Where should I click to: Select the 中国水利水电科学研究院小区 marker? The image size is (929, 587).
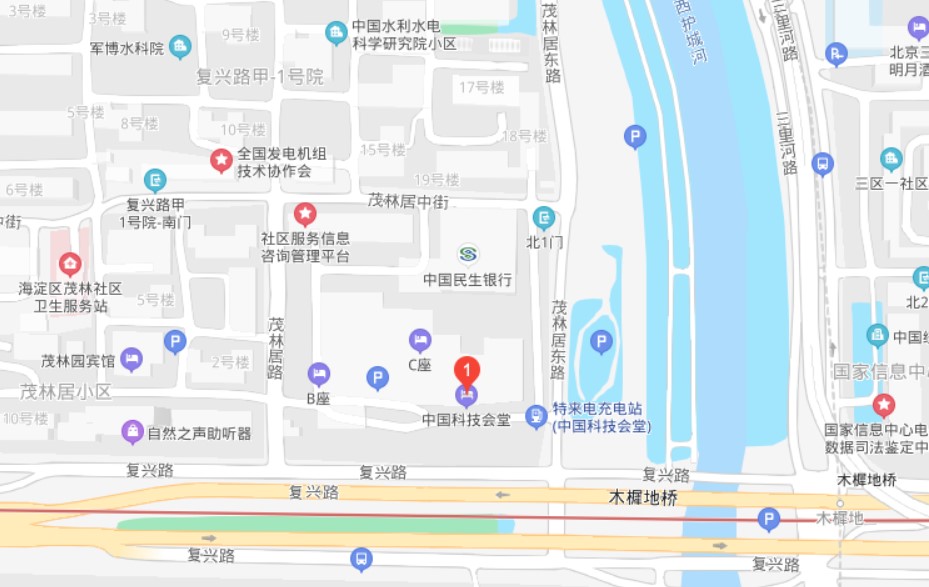337,32
